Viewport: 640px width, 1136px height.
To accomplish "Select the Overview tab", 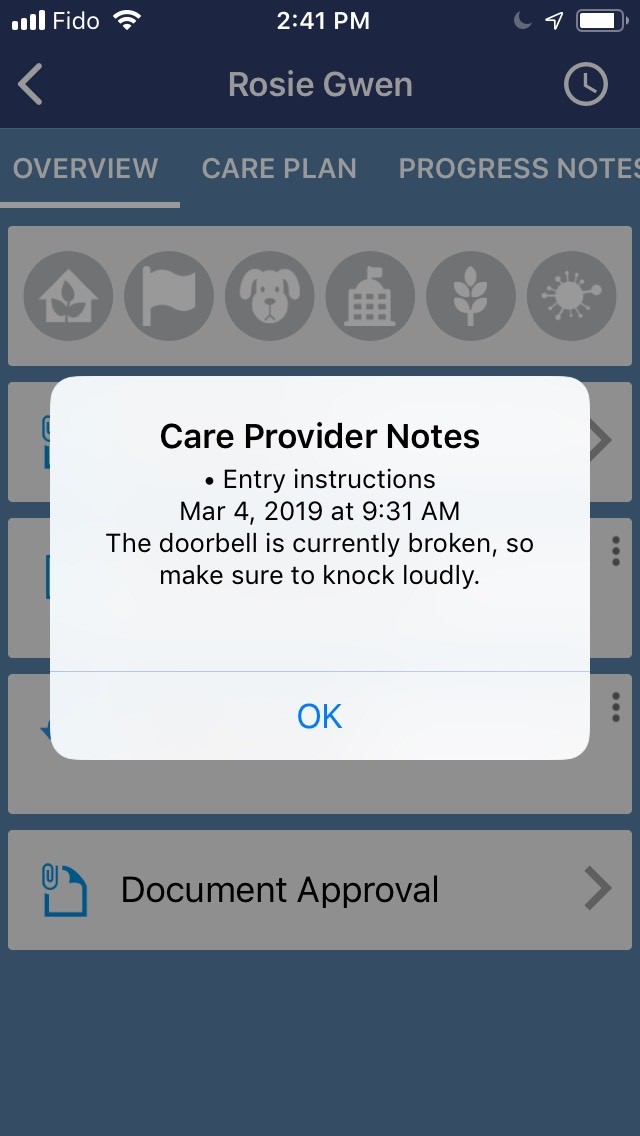I will (x=86, y=168).
